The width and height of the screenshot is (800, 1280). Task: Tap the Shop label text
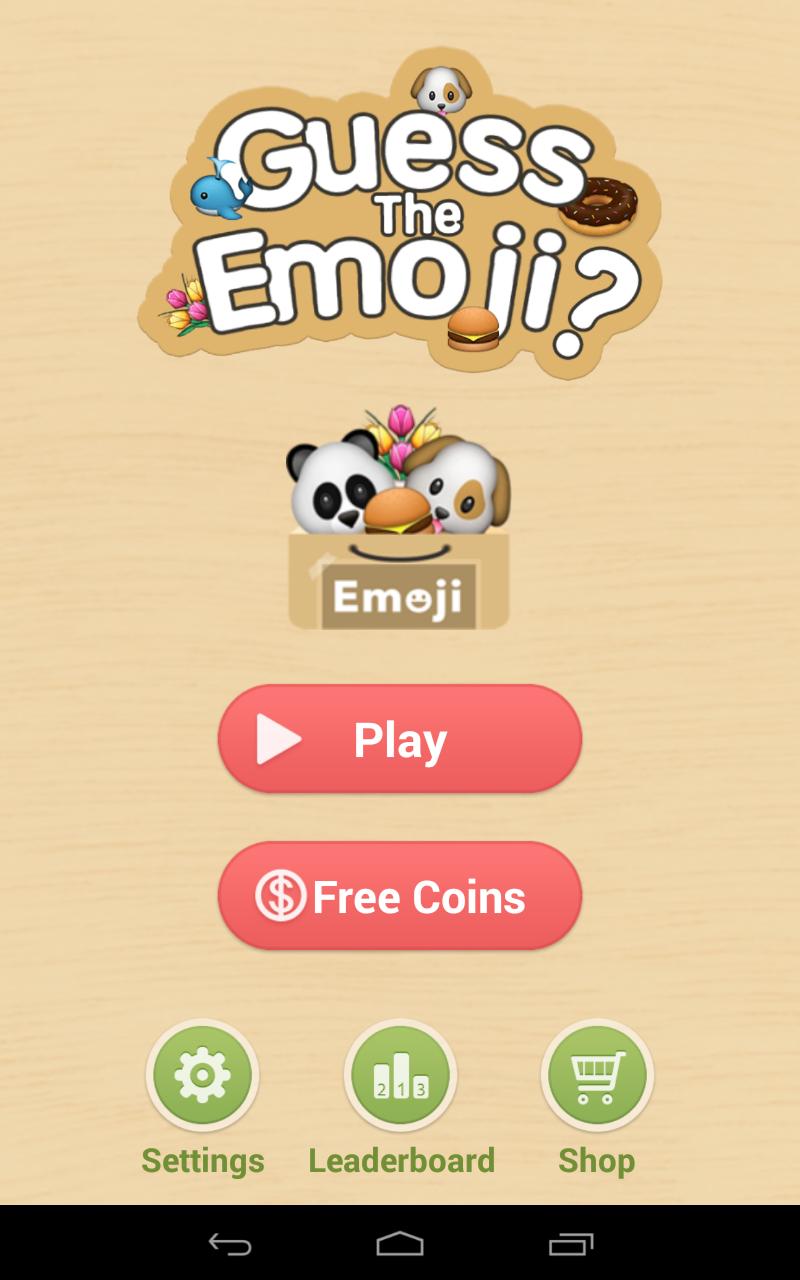pyautogui.click(x=596, y=1161)
